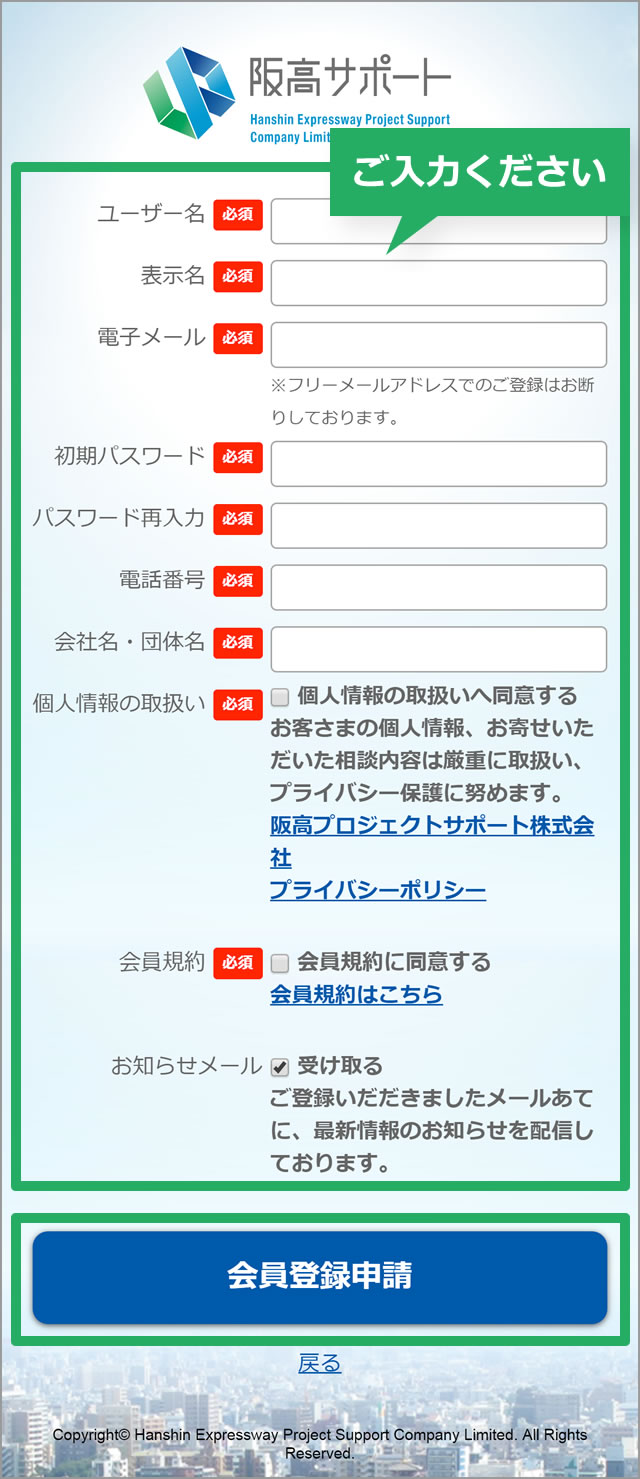
Task: Open the プライバシーポリシー link
Action: [x=377, y=891]
